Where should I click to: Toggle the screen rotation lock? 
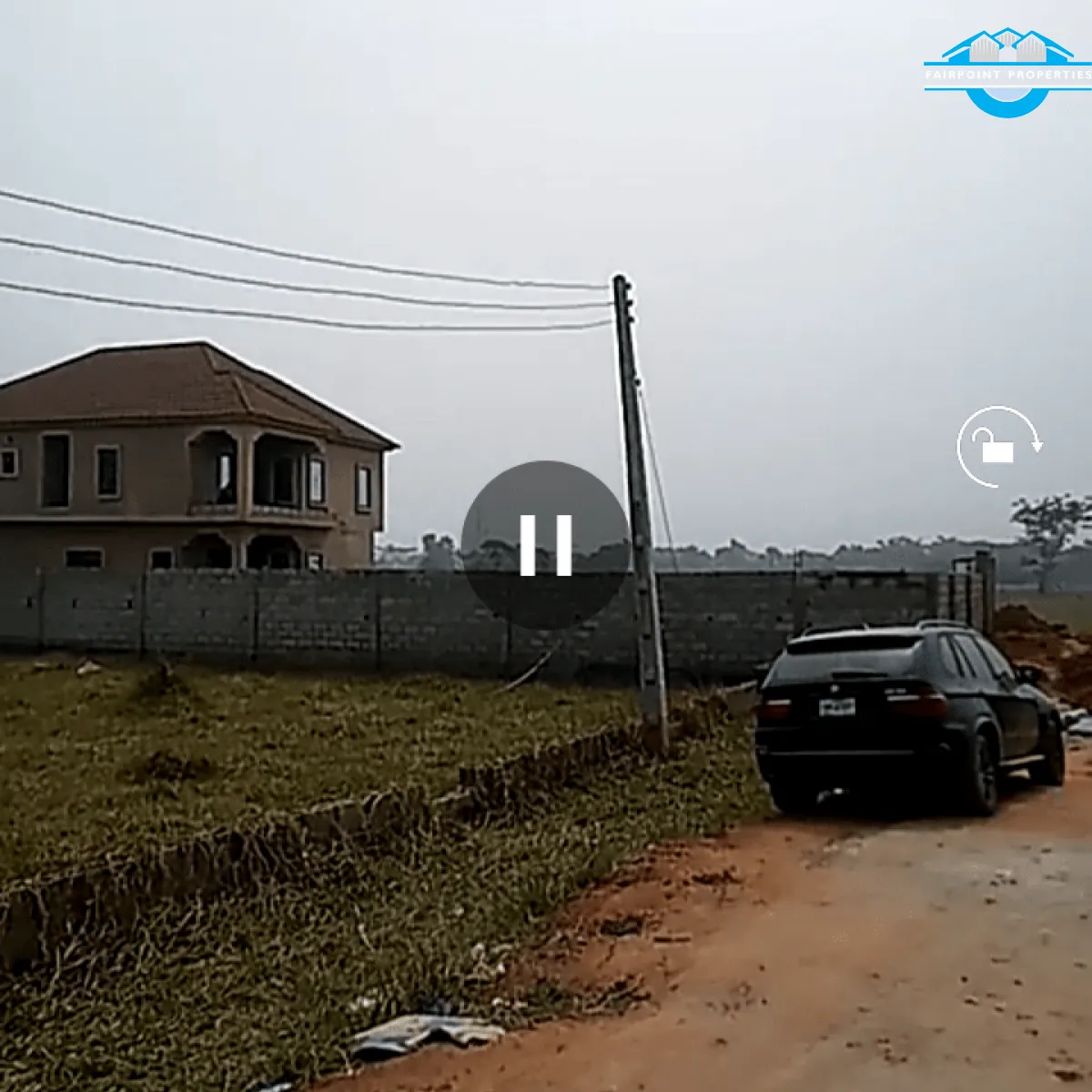point(998,447)
